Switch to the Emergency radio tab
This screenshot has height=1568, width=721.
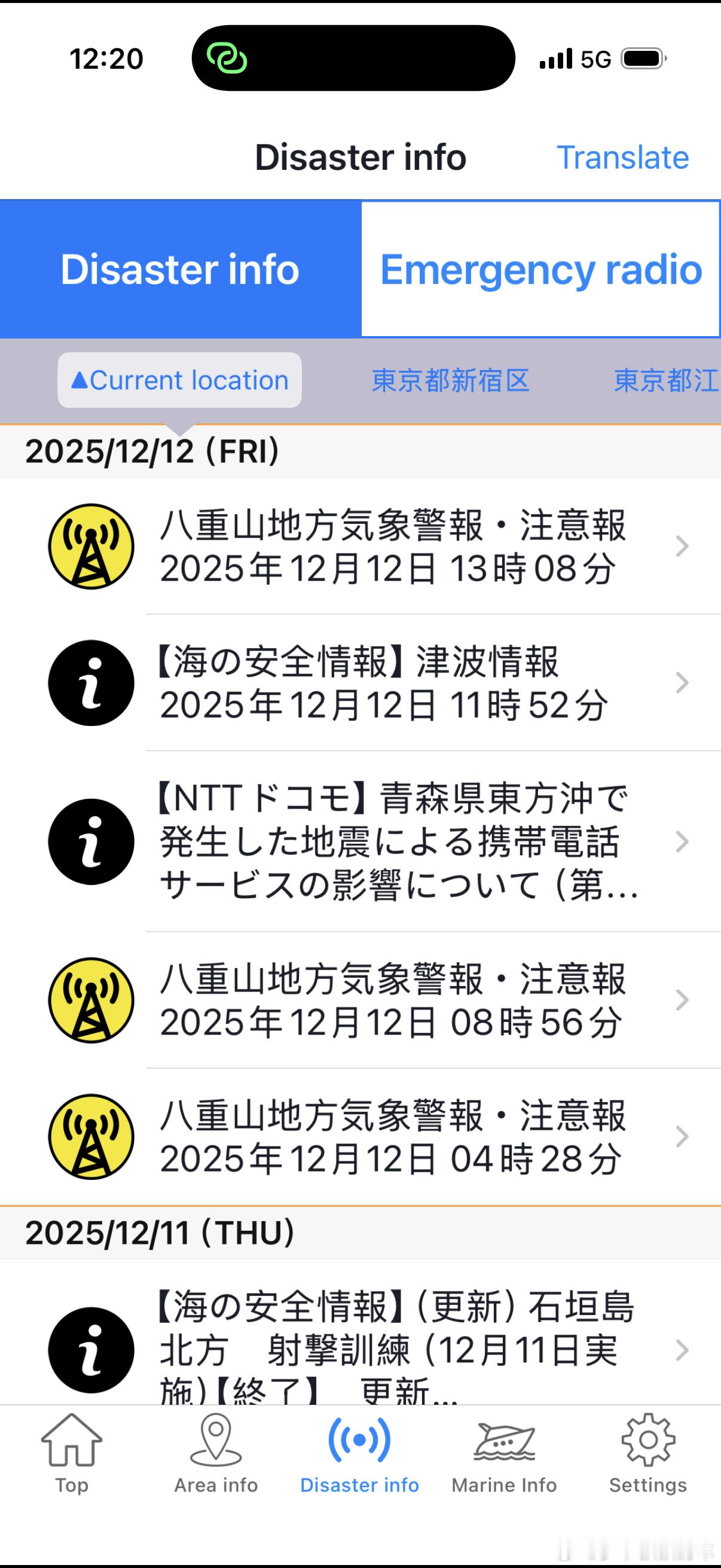point(541,269)
